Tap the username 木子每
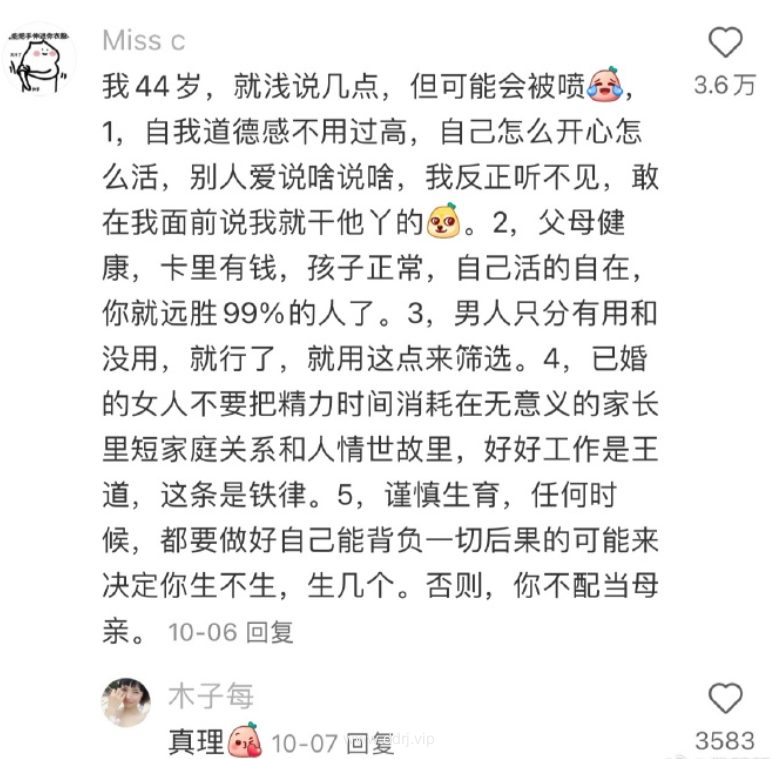The width and height of the screenshot is (774, 759). pos(212,694)
